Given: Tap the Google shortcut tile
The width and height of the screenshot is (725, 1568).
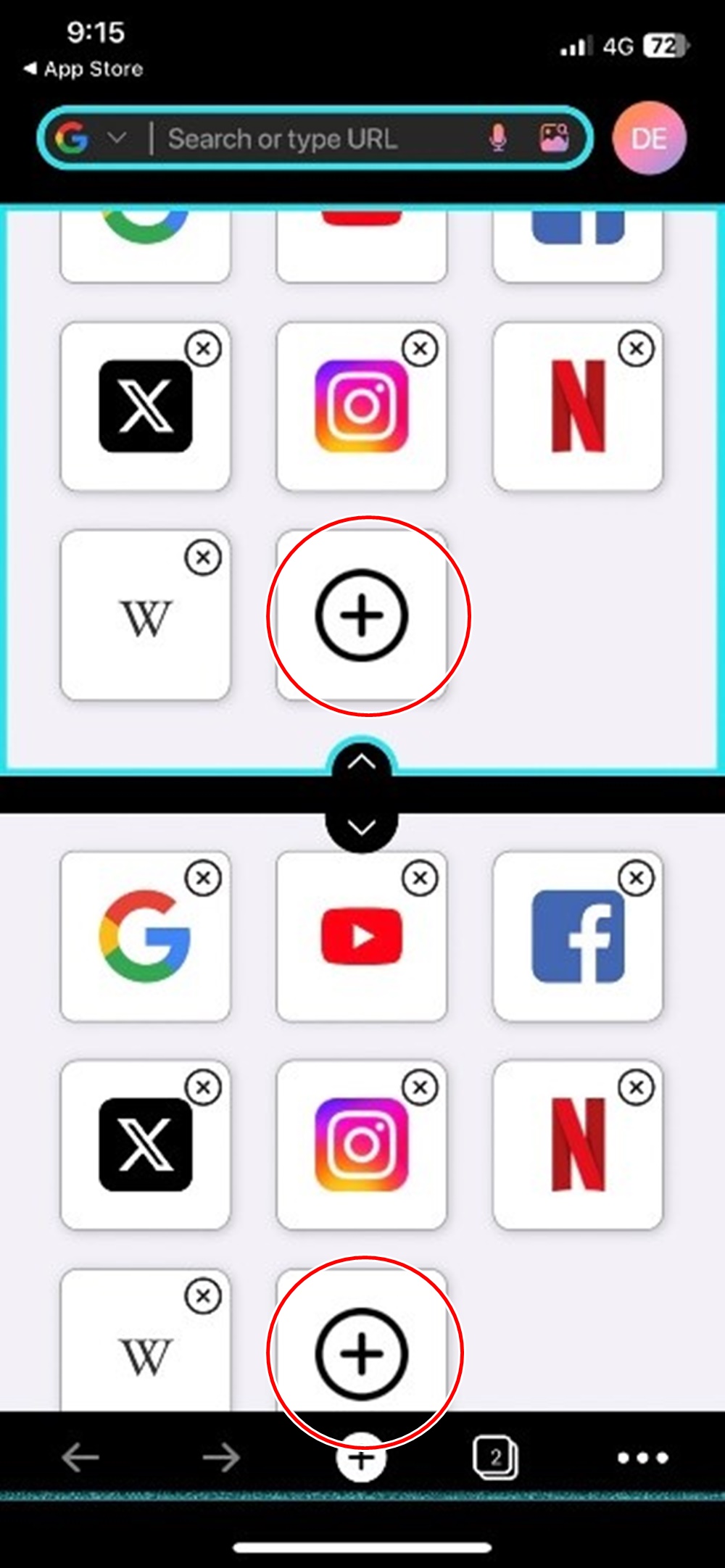Looking at the screenshot, I should pos(145,935).
